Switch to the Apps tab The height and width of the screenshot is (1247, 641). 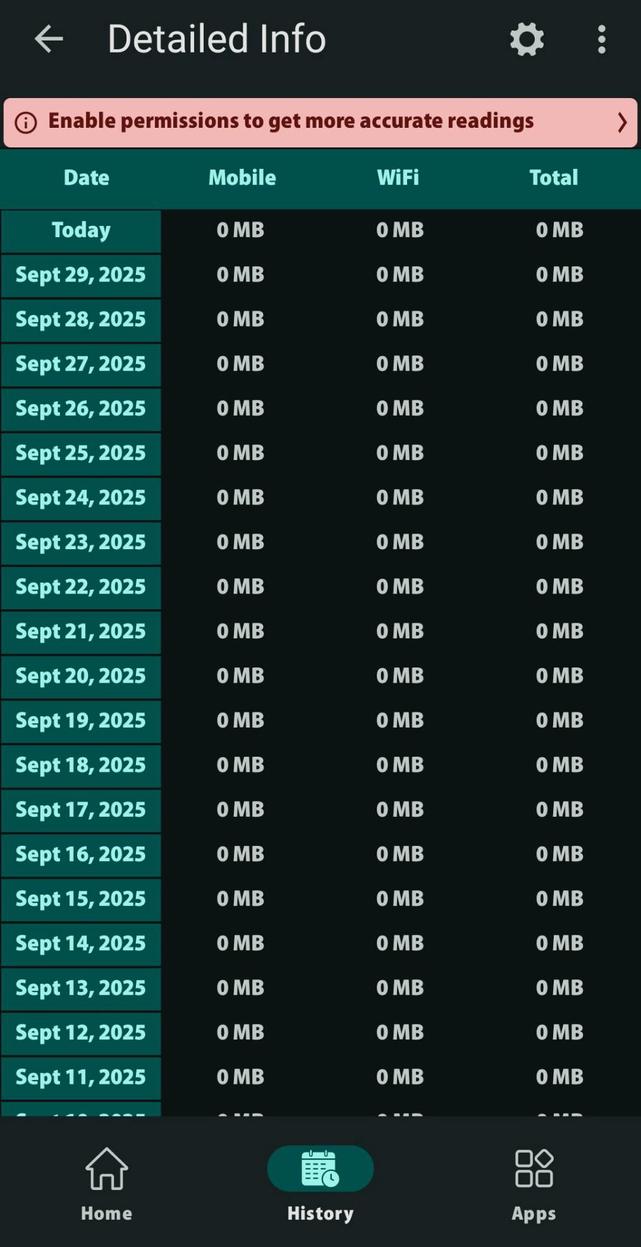pos(533,1184)
